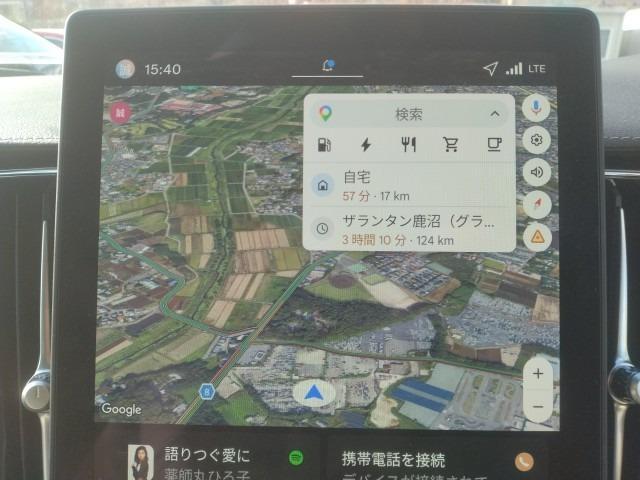Navigate home via 自宅
This screenshot has height=480, width=640.
click(x=408, y=185)
